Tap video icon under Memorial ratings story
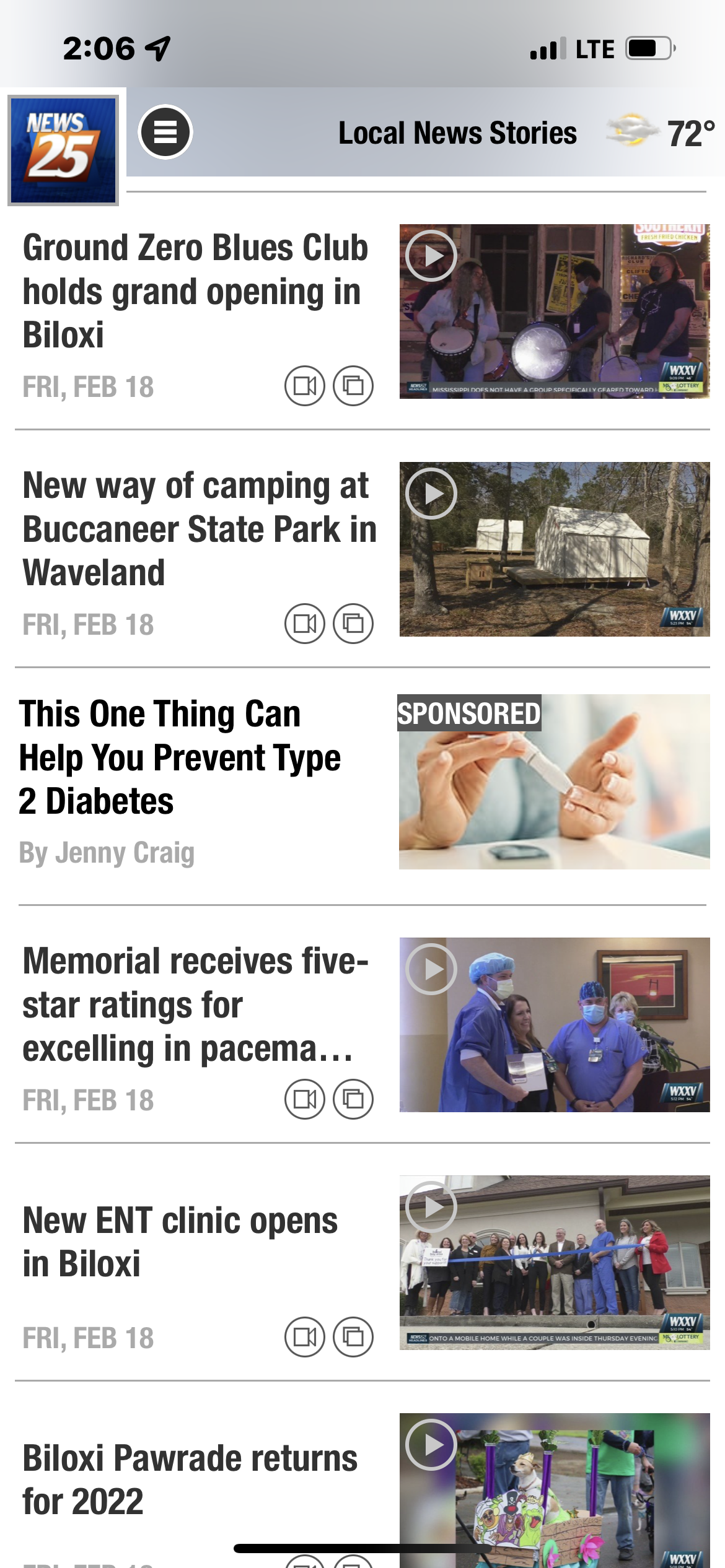Screen dimensions: 725x1568 (x=305, y=1099)
